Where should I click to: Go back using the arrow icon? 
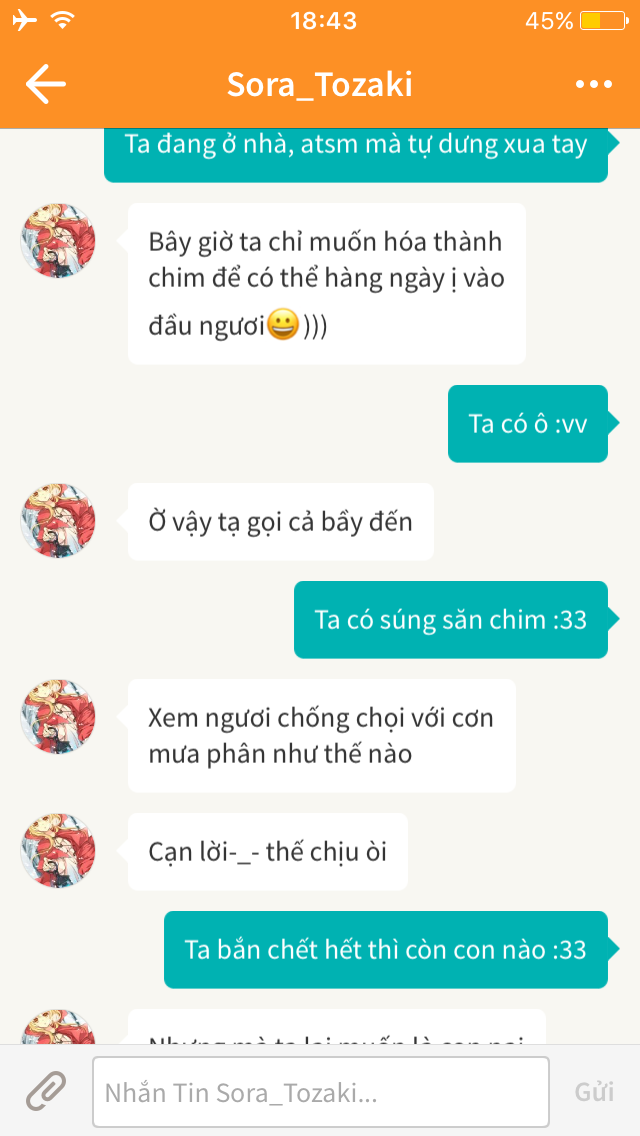pos(45,84)
